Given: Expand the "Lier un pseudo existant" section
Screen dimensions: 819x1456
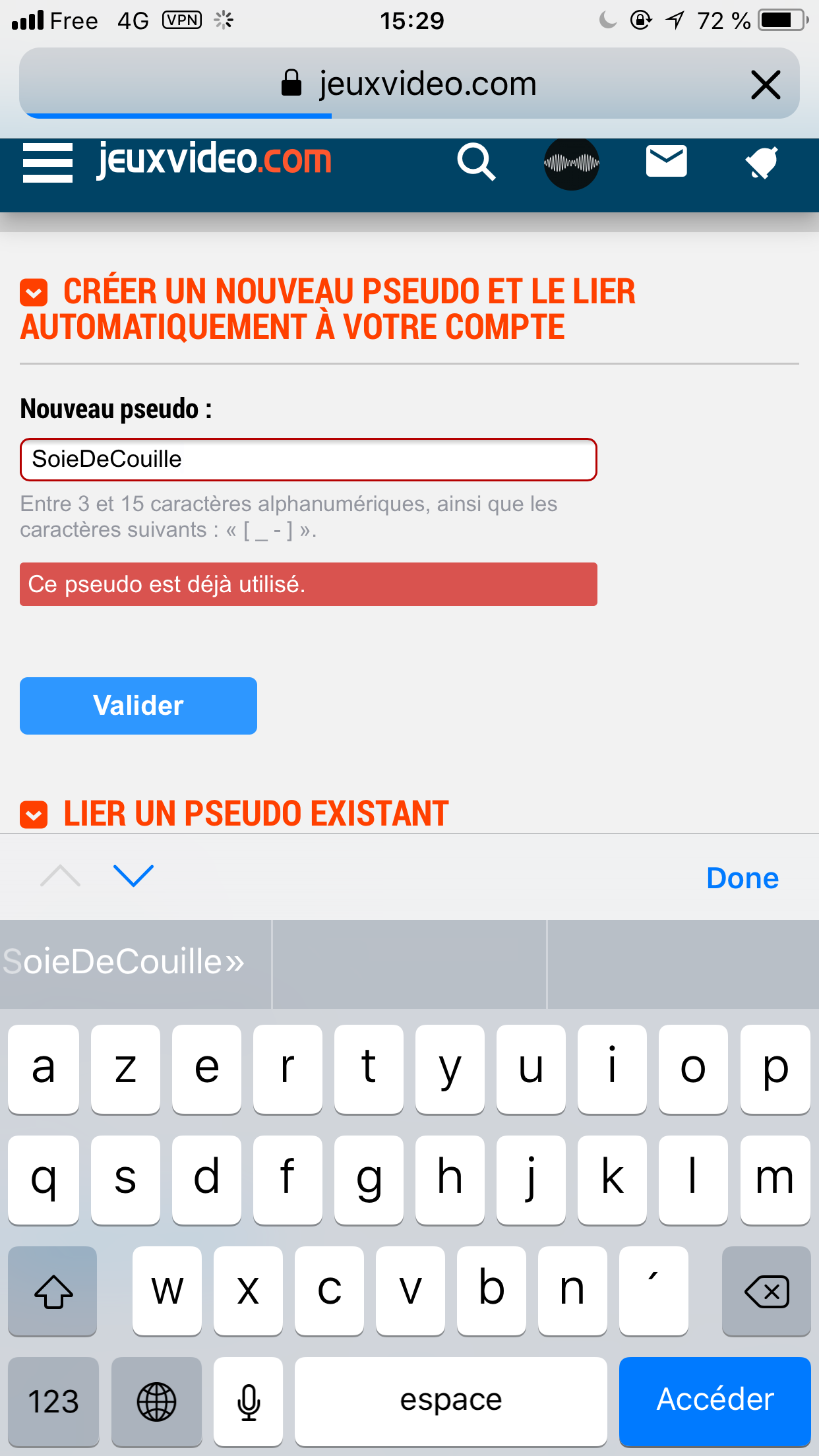Looking at the screenshot, I should click(34, 814).
